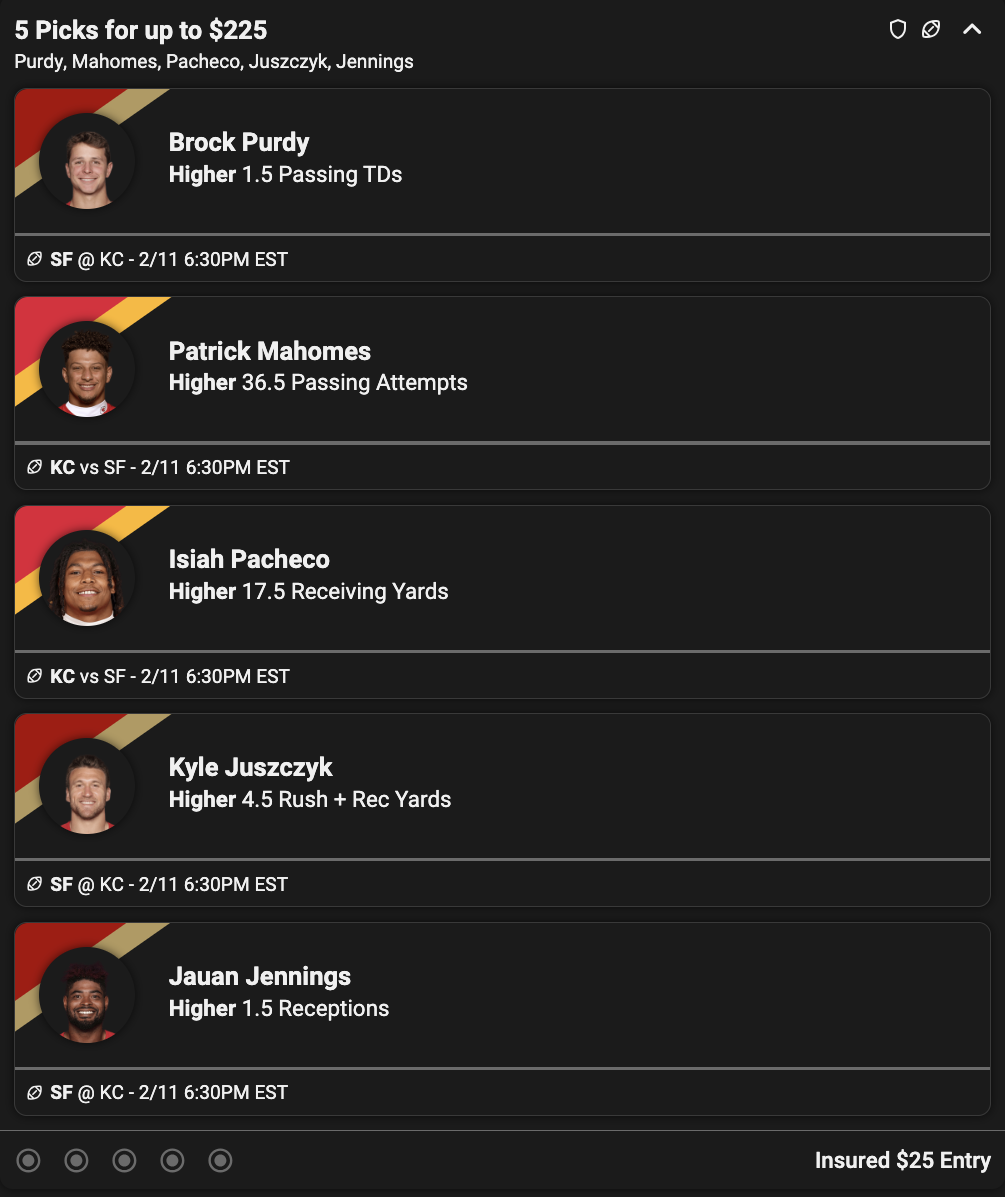Open Brock Purdy passing TDs pick
This screenshot has height=1197, width=1005.
coord(502,162)
